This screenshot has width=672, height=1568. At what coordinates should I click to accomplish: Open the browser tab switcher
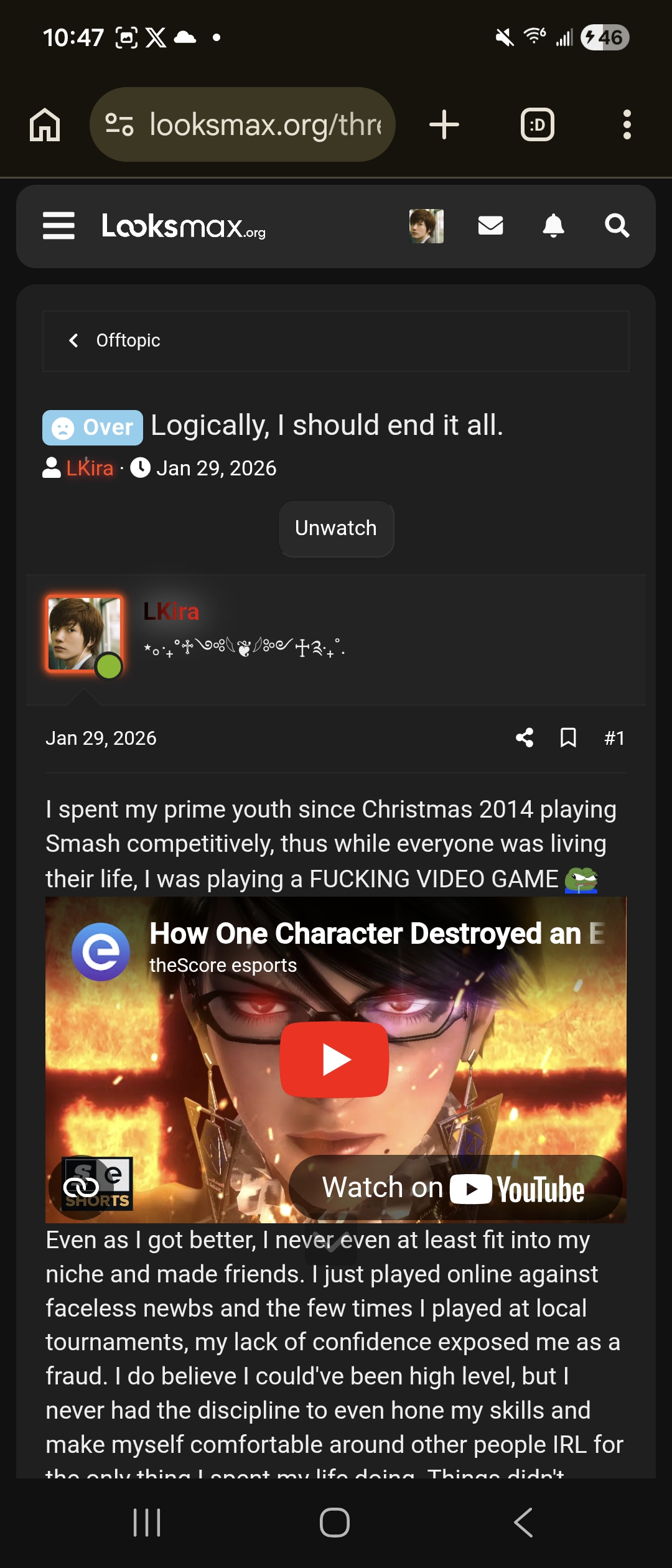coord(537,125)
